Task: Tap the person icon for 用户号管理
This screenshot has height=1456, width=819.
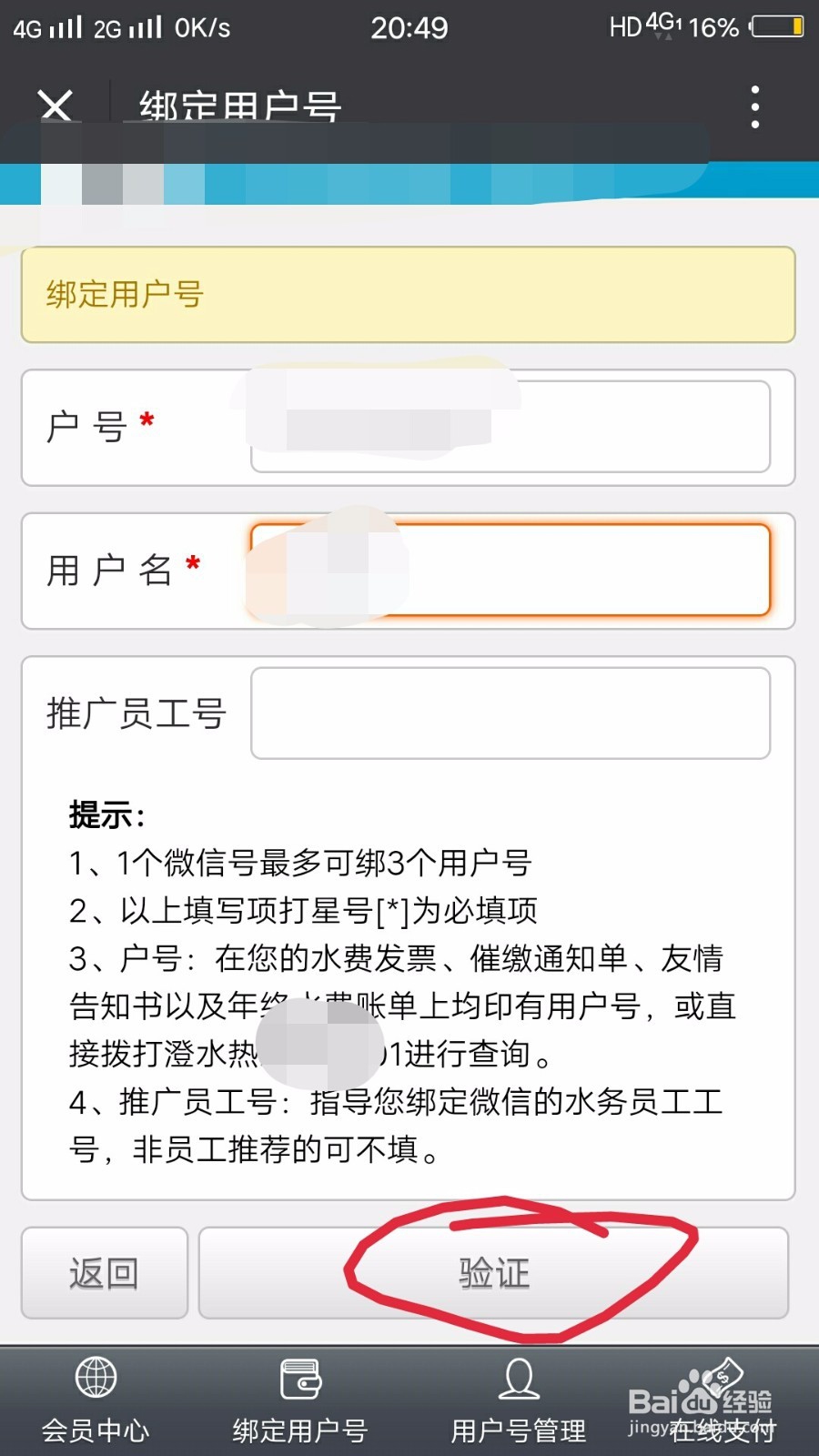Action: click(x=517, y=1380)
